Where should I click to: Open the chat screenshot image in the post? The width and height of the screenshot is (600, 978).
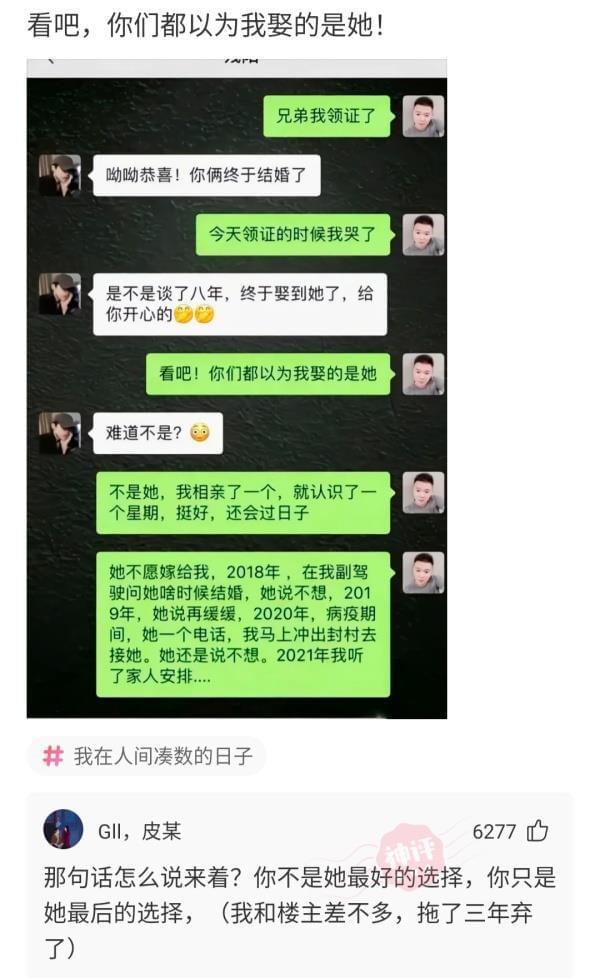tap(236, 388)
